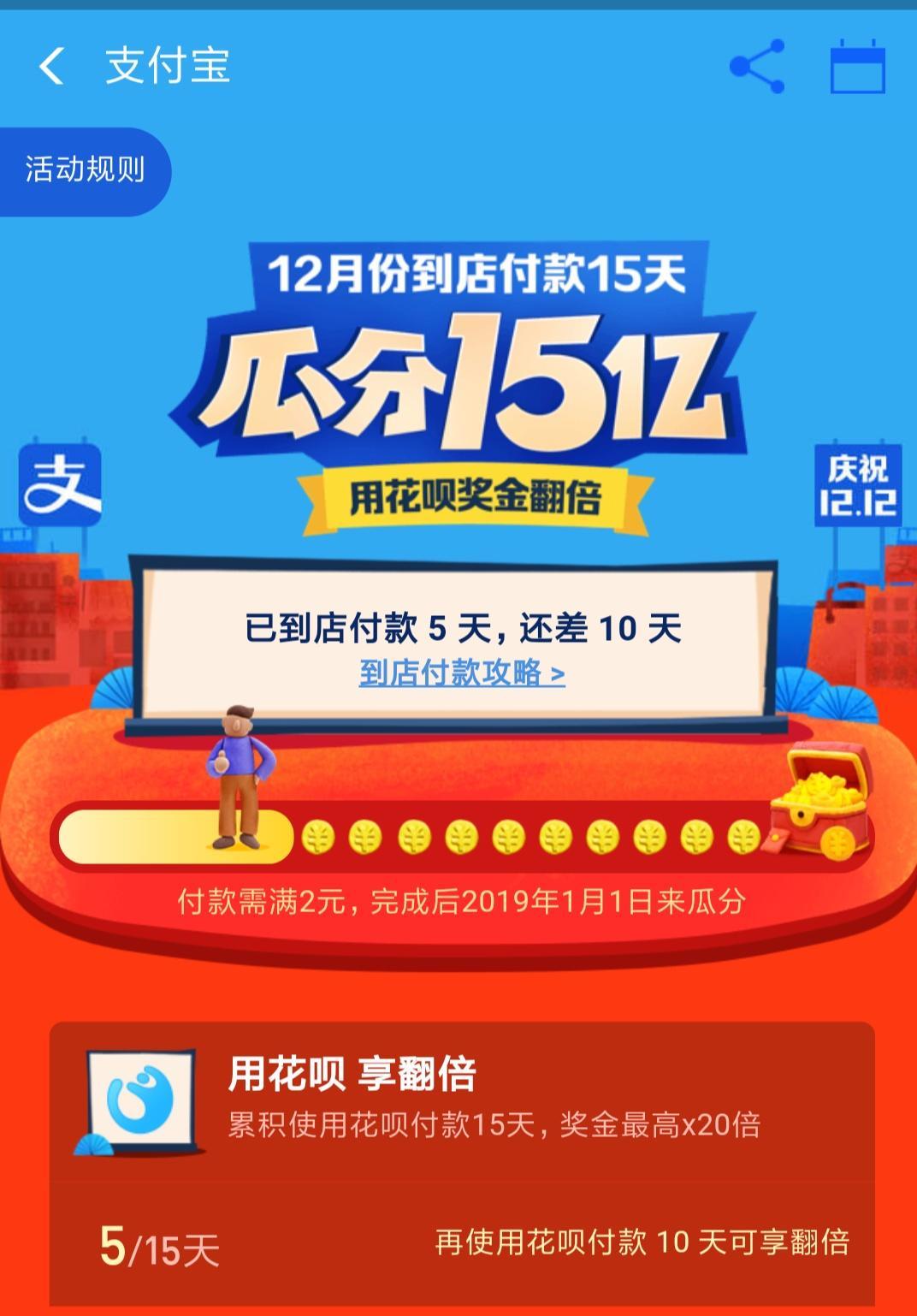917x1316 pixels.
Task: Open the 活动规则 activity rules
Action: click(x=84, y=170)
